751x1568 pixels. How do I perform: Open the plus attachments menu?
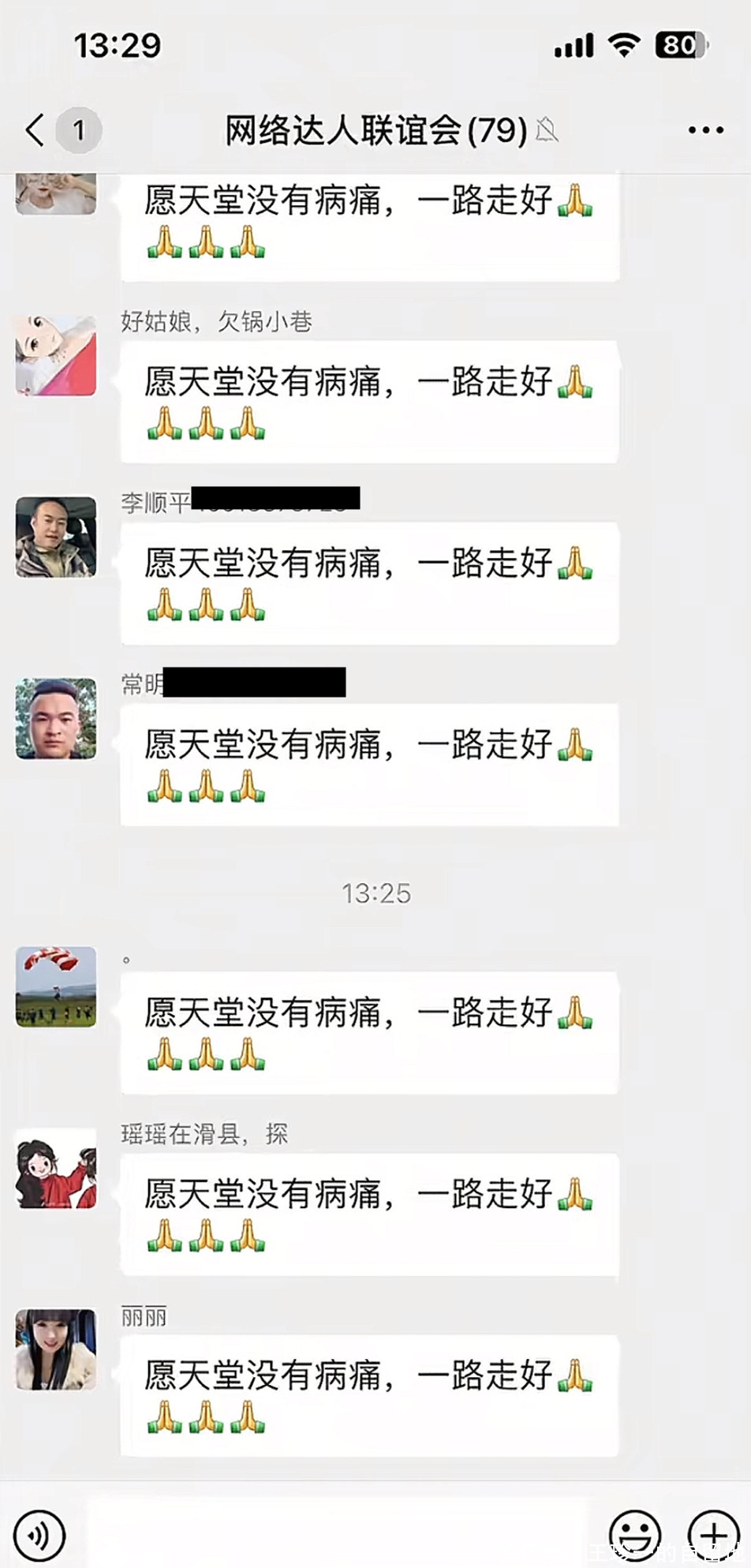(713, 1535)
